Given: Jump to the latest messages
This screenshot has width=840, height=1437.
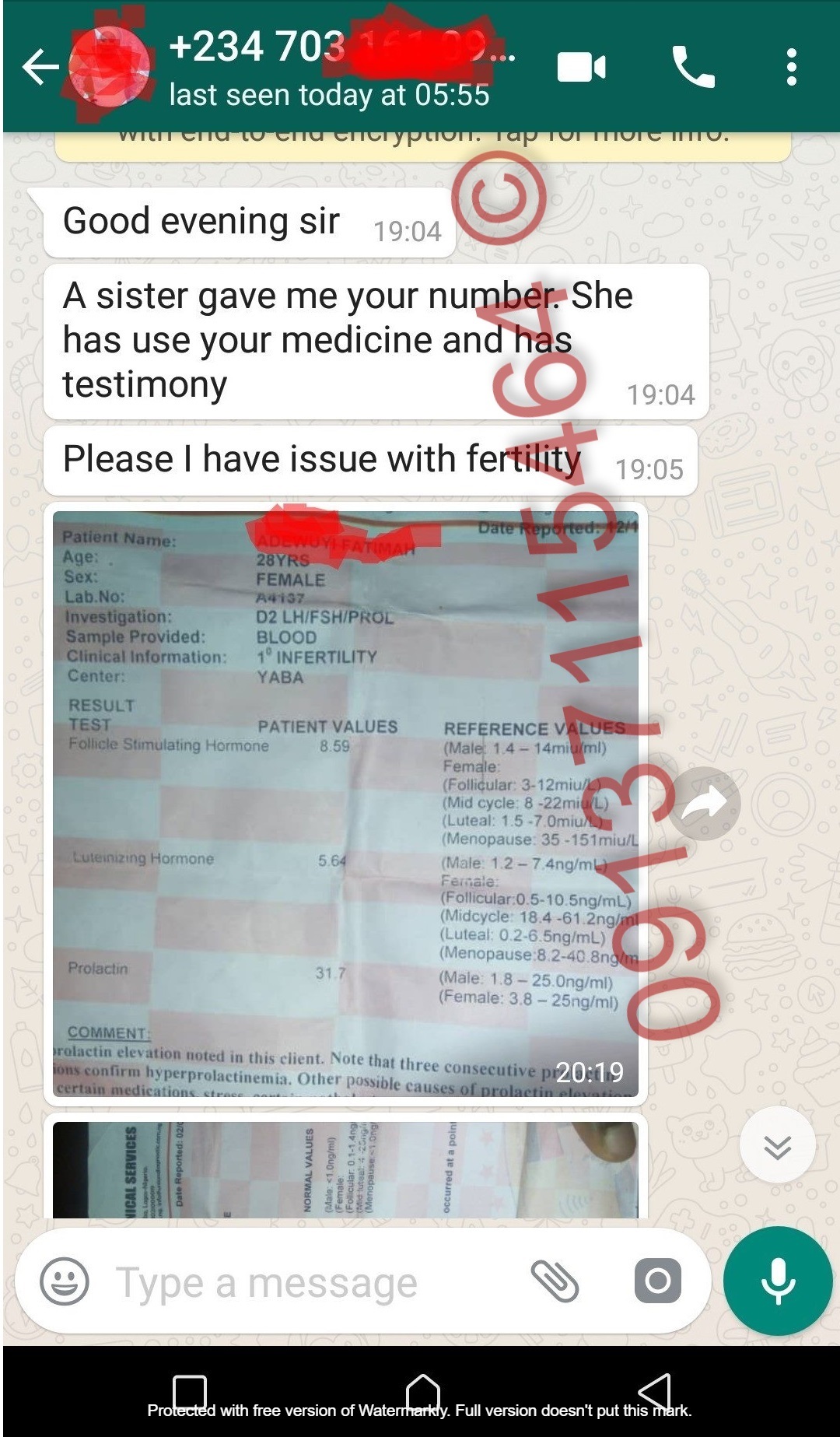Looking at the screenshot, I should (777, 1146).
